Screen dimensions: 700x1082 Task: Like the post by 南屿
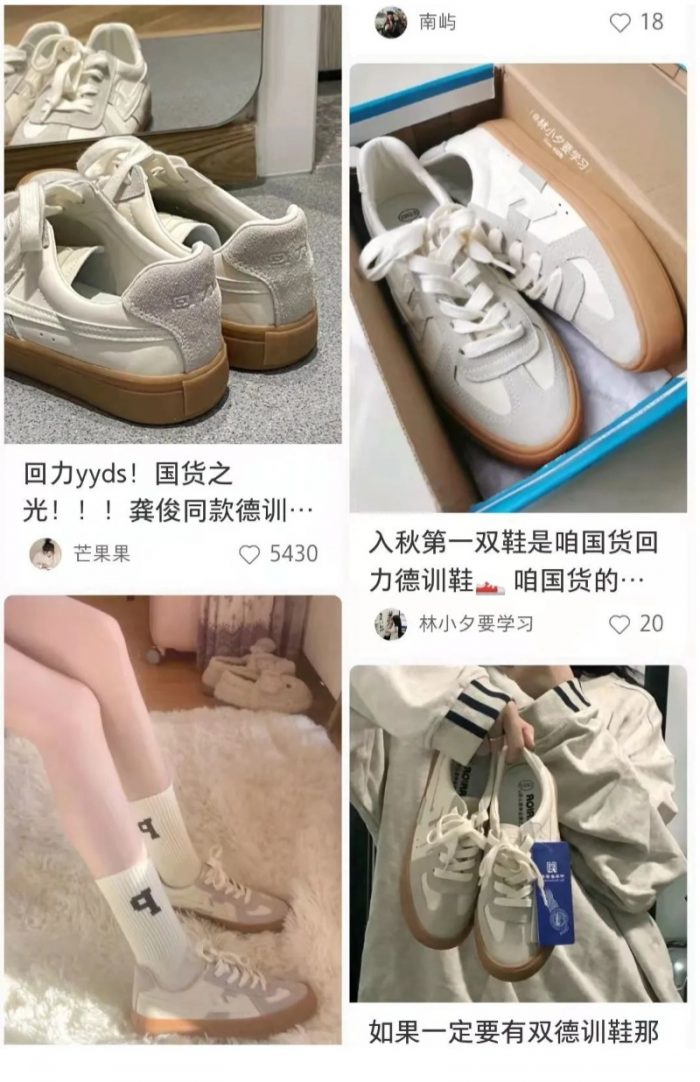coord(620,22)
